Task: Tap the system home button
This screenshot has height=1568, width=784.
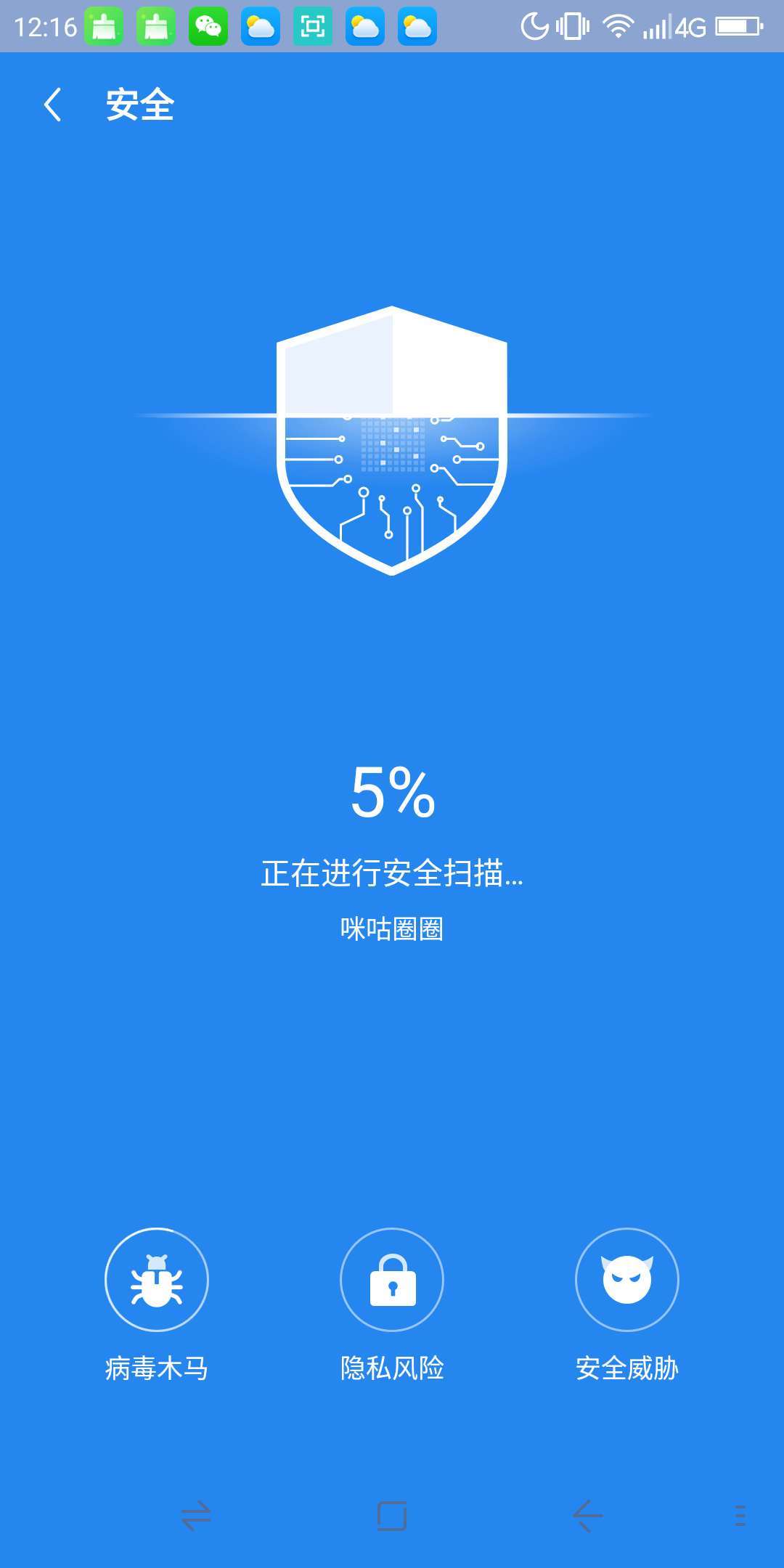Action: [392, 1516]
